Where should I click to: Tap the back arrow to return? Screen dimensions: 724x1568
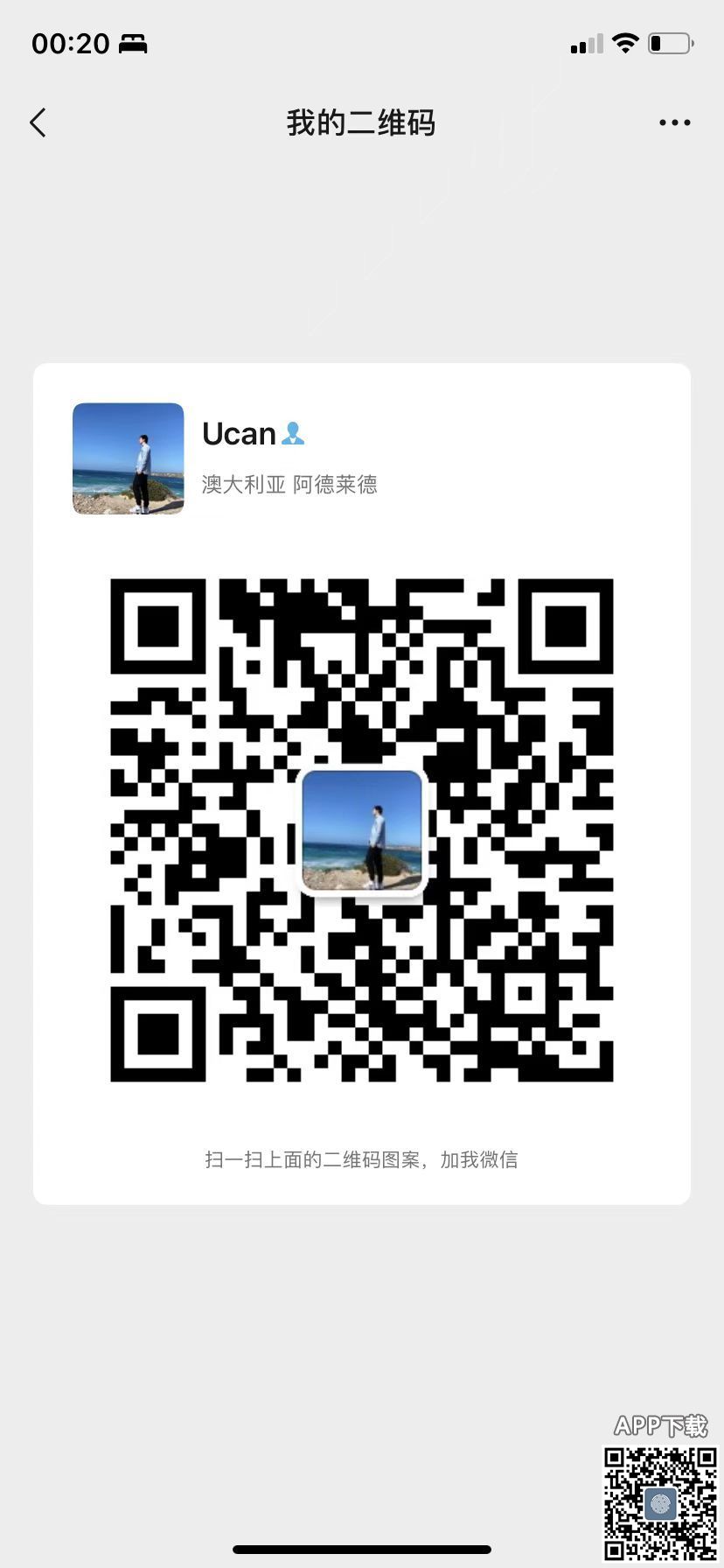[x=38, y=122]
